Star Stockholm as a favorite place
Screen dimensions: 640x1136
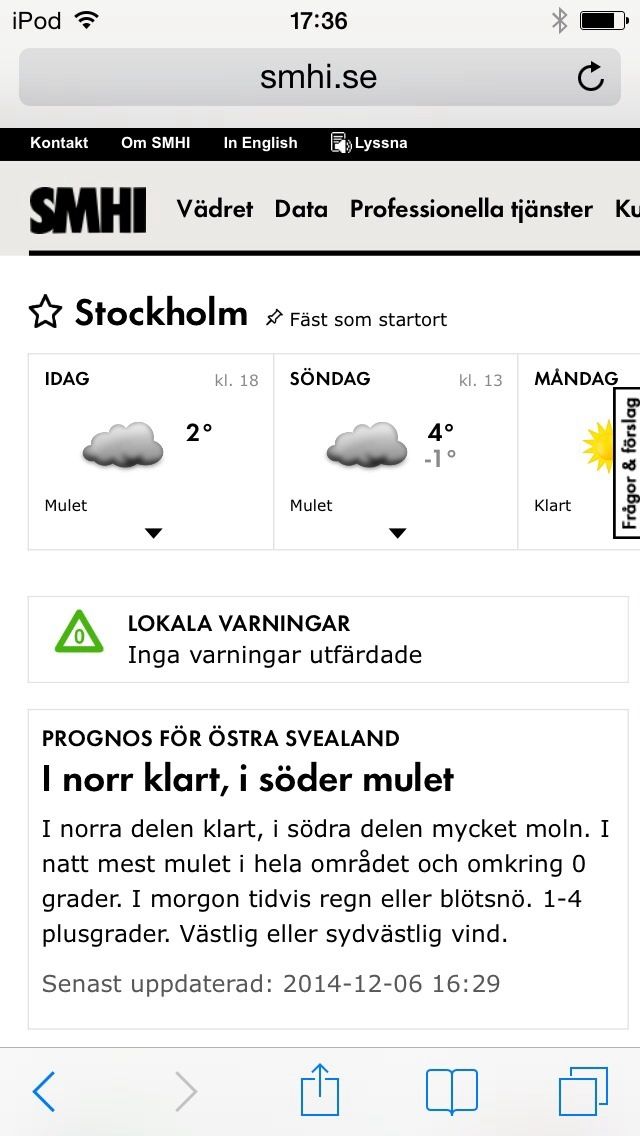(x=45, y=313)
